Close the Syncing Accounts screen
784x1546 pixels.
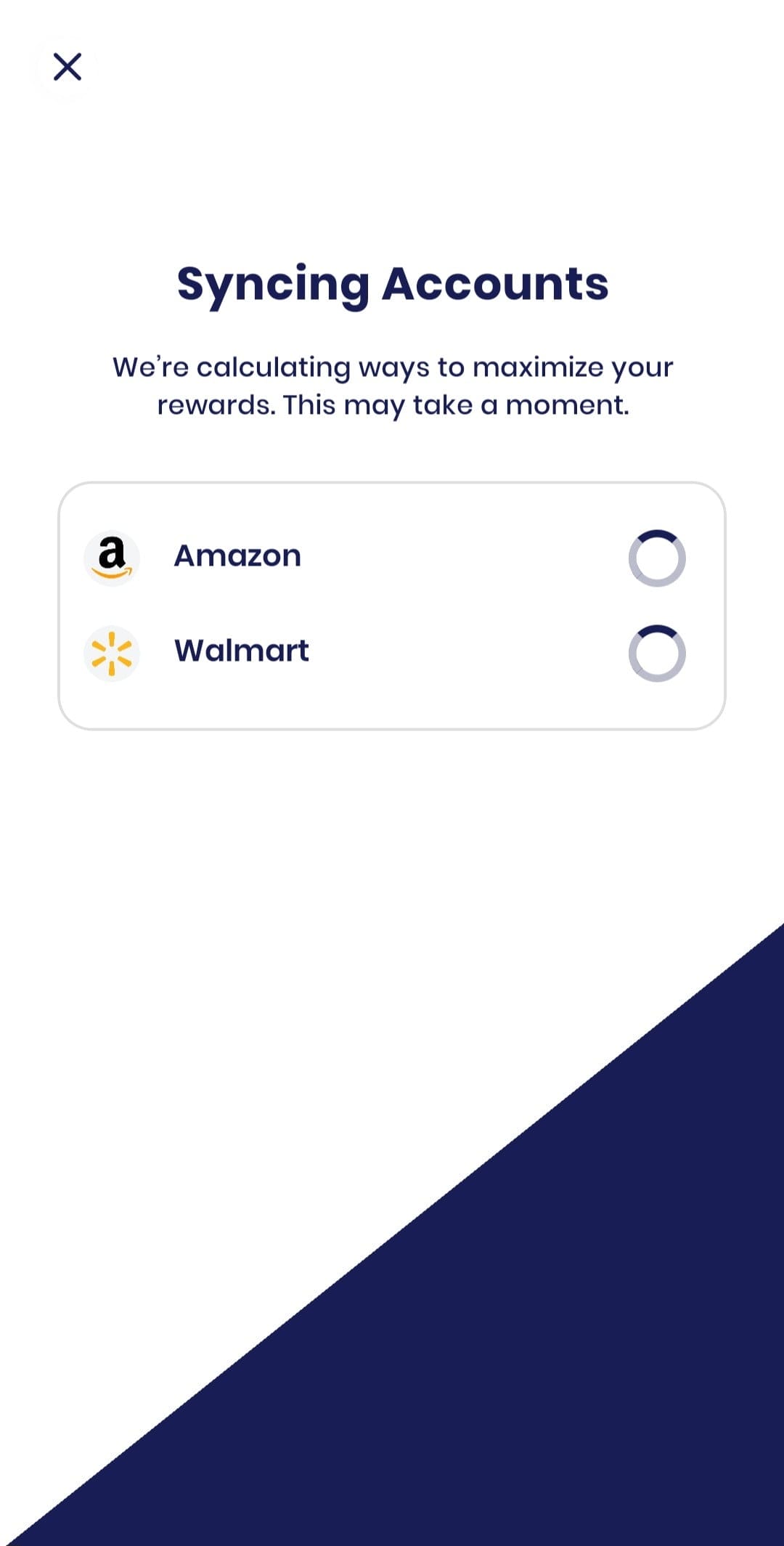click(x=67, y=67)
